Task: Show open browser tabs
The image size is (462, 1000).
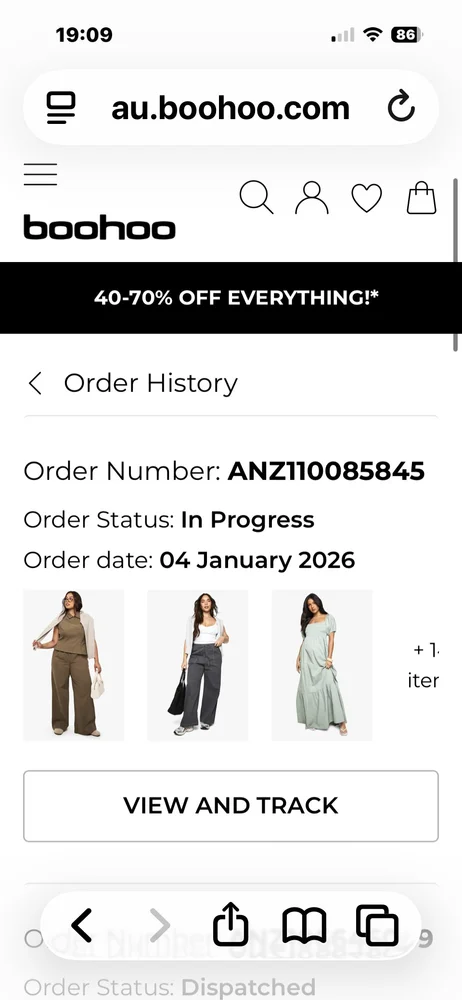Action: coord(377,925)
